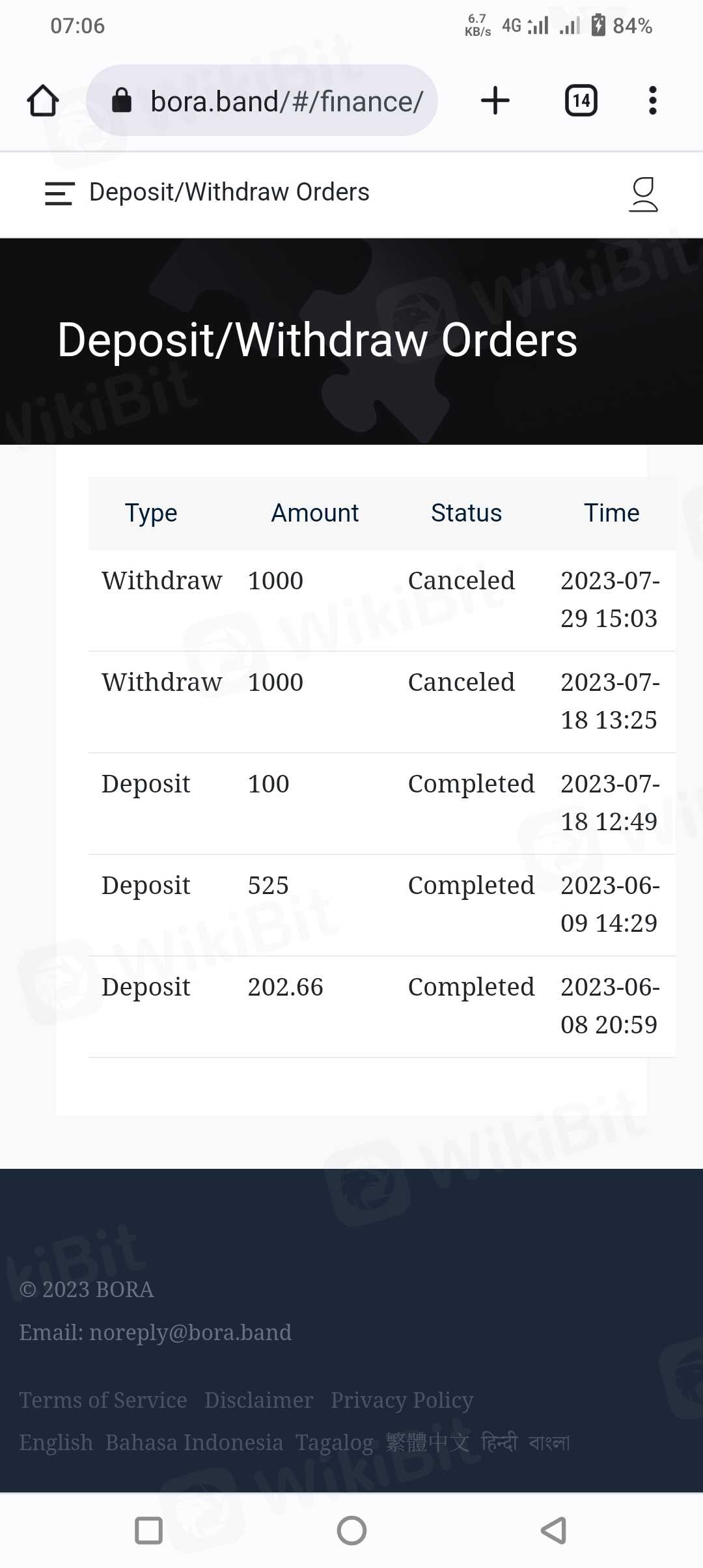The width and height of the screenshot is (703, 1568).
Task: Open a new browser tab
Action: click(x=495, y=101)
